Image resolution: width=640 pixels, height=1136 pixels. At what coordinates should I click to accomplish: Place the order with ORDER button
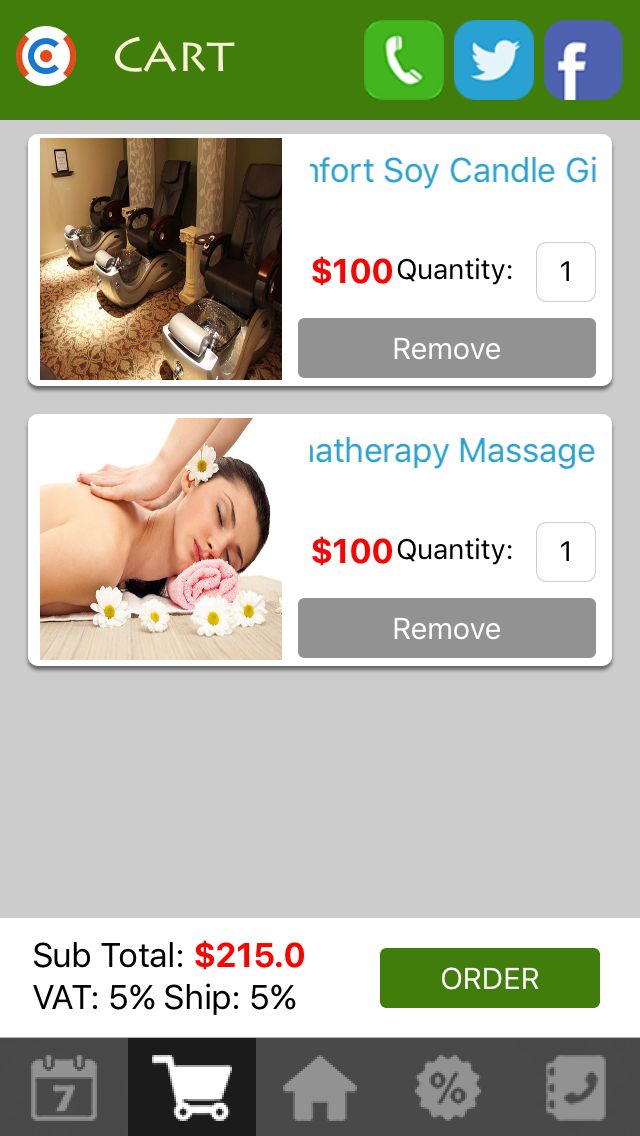(x=490, y=978)
